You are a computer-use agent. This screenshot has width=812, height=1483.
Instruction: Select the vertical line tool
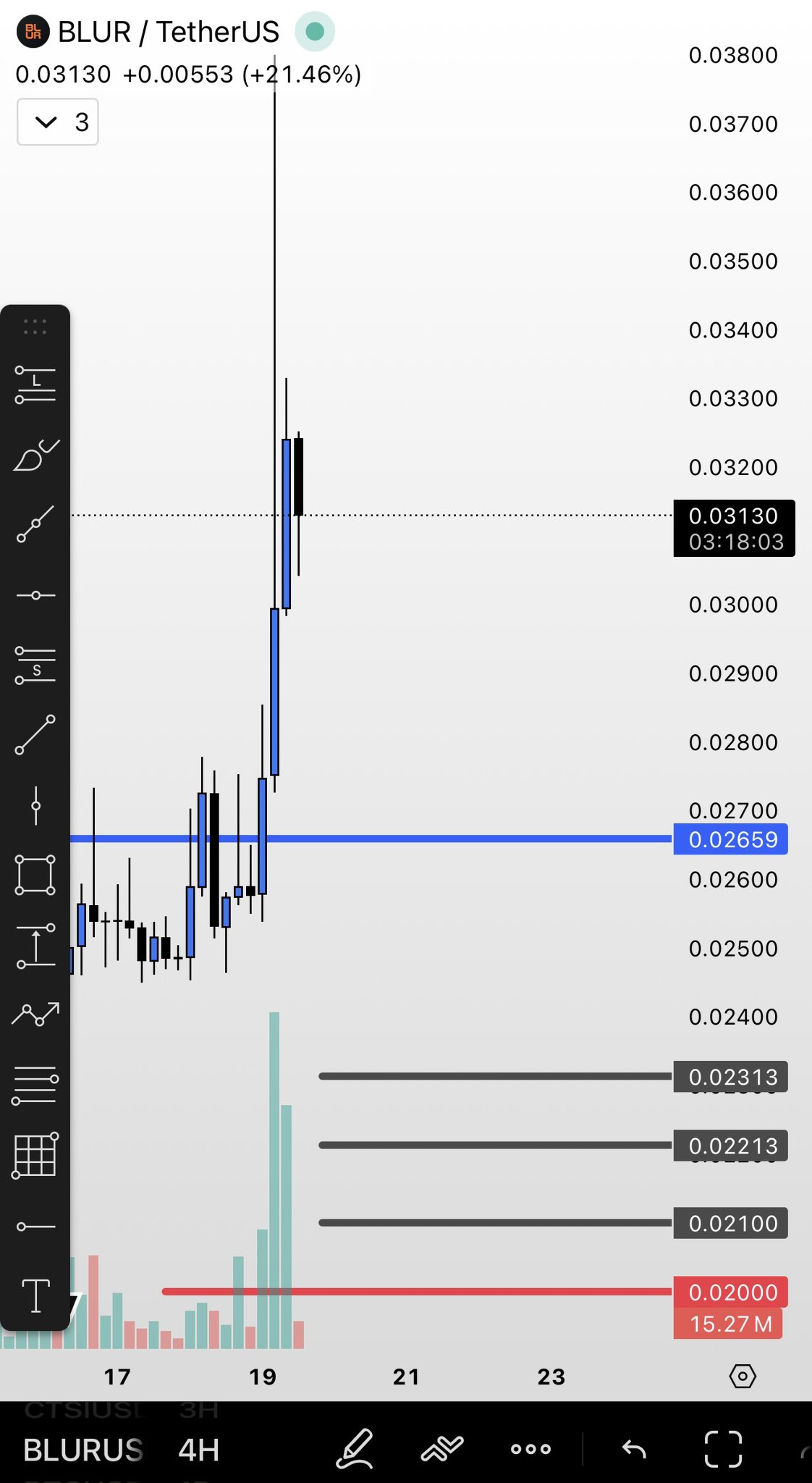coord(35,805)
